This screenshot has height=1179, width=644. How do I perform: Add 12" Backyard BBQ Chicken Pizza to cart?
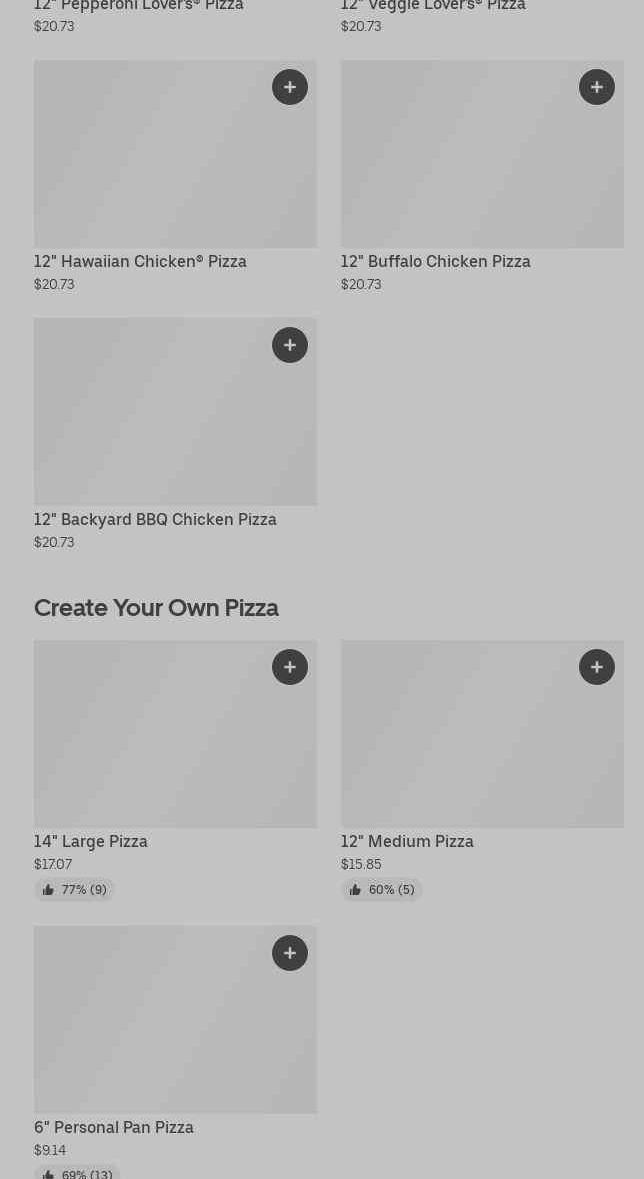click(x=290, y=345)
